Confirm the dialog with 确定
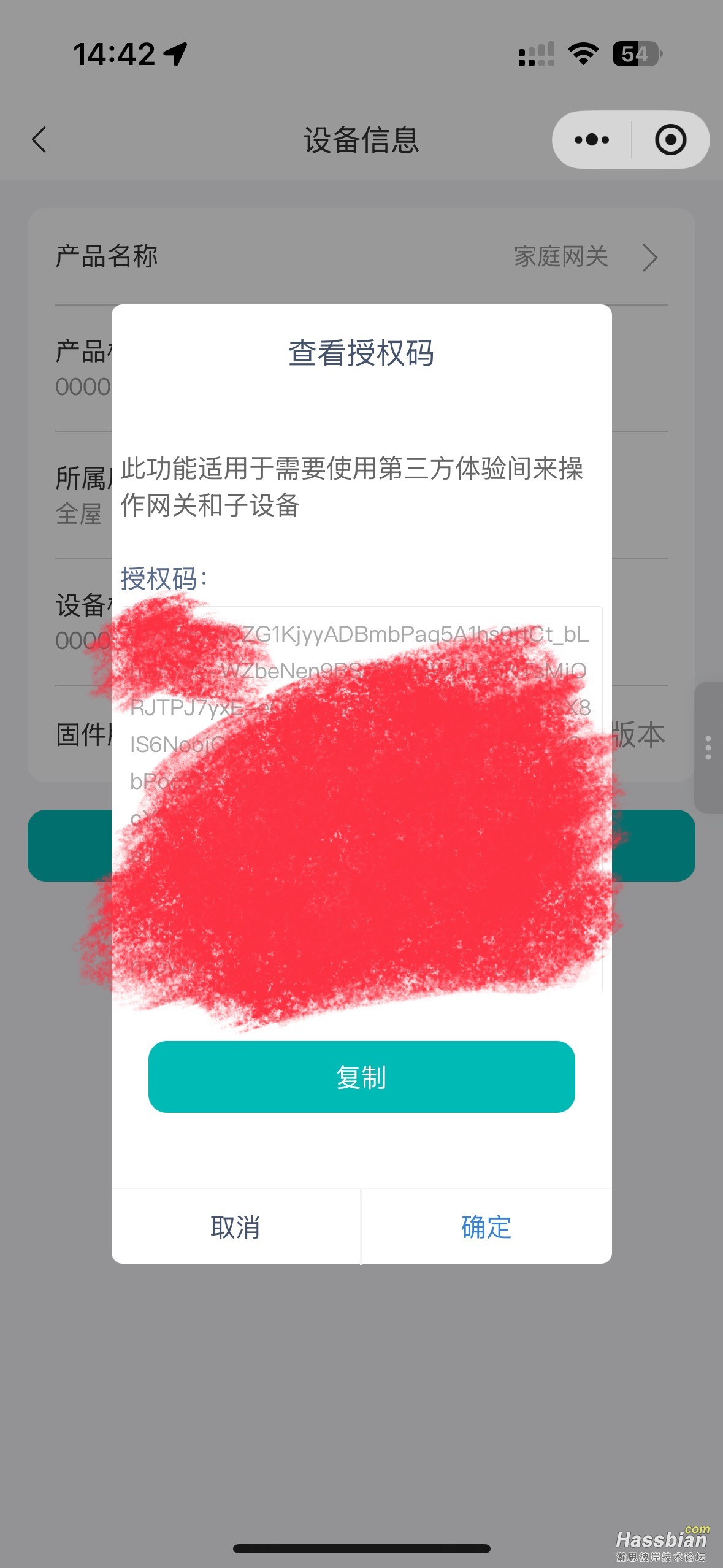The height and width of the screenshot is (1568, 723). tap(486, 1227)
